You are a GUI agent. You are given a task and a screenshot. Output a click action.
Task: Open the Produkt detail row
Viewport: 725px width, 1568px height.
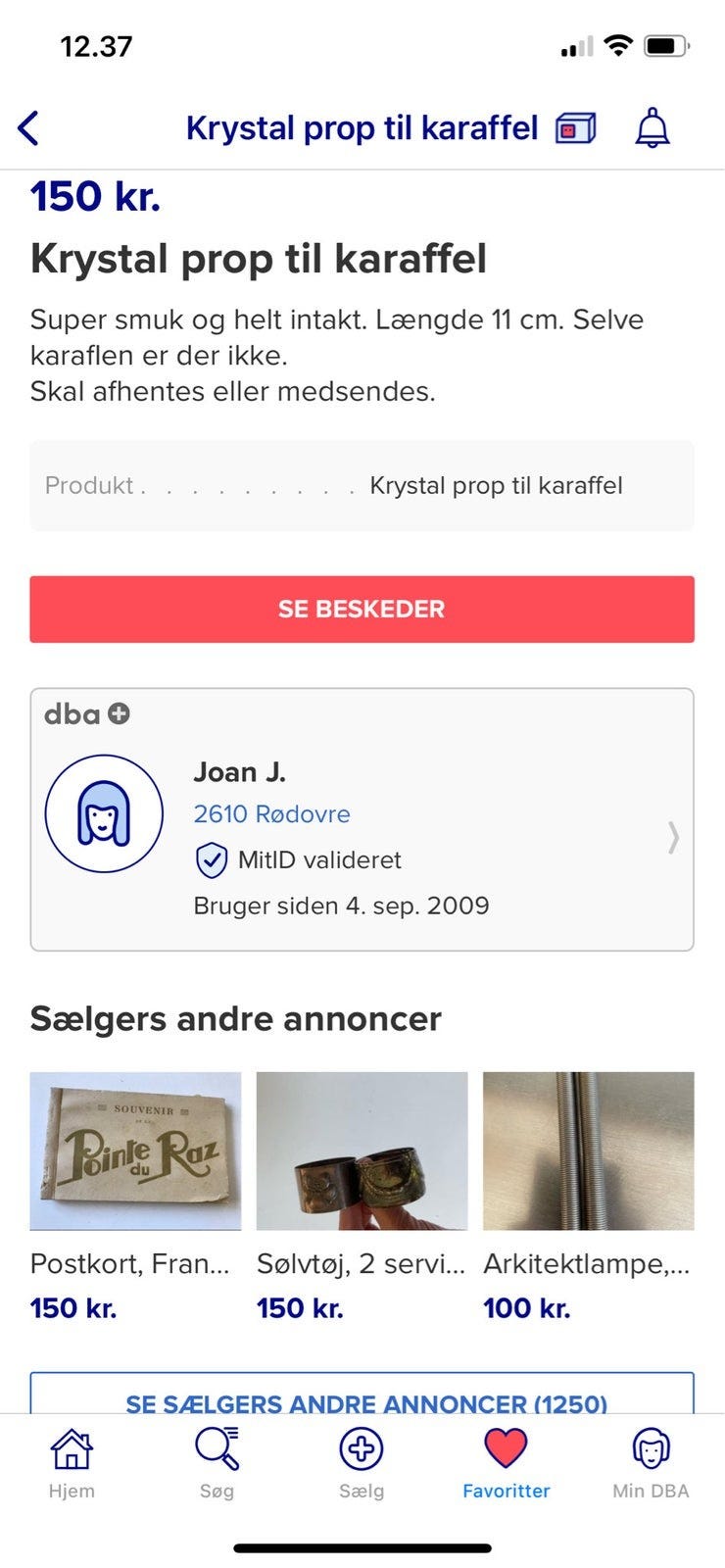coord(362,485)
